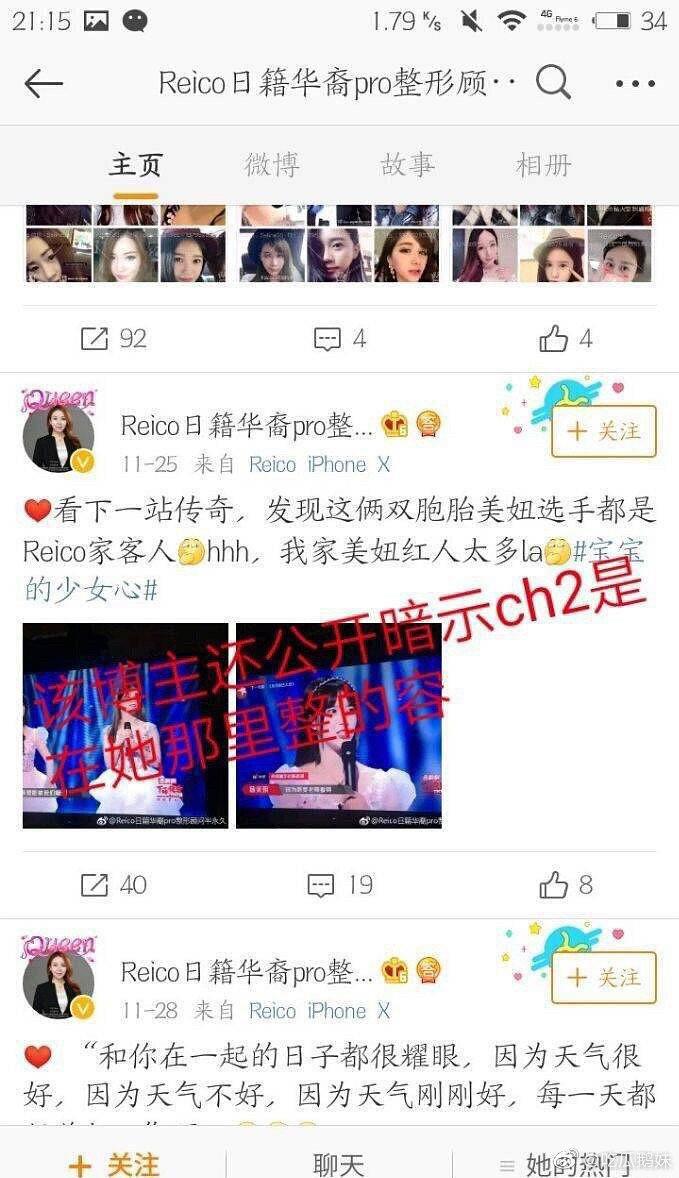
Task: Tap 关注 on the 11-25 post
Action: (603, 431)
